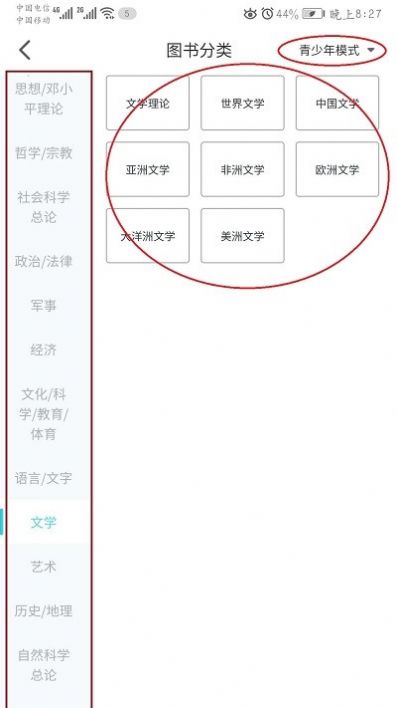Switch to the 社会科学总论 category
This screenshot has width=397, height=708.
44,207
